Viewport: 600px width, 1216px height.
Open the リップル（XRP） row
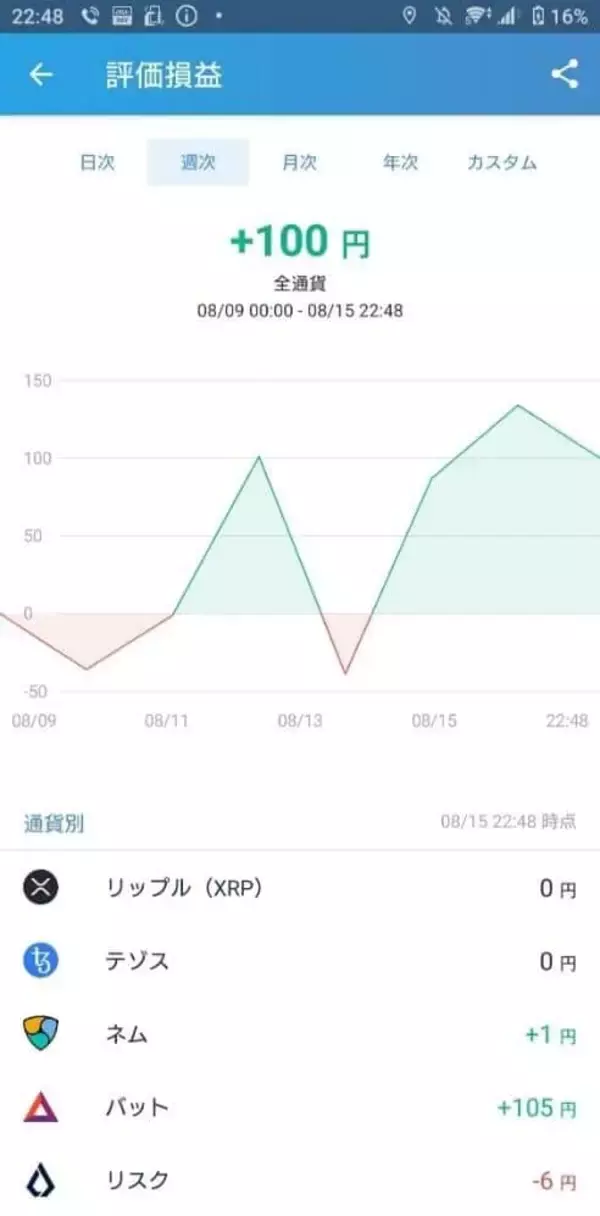click(x=300, y=887)
